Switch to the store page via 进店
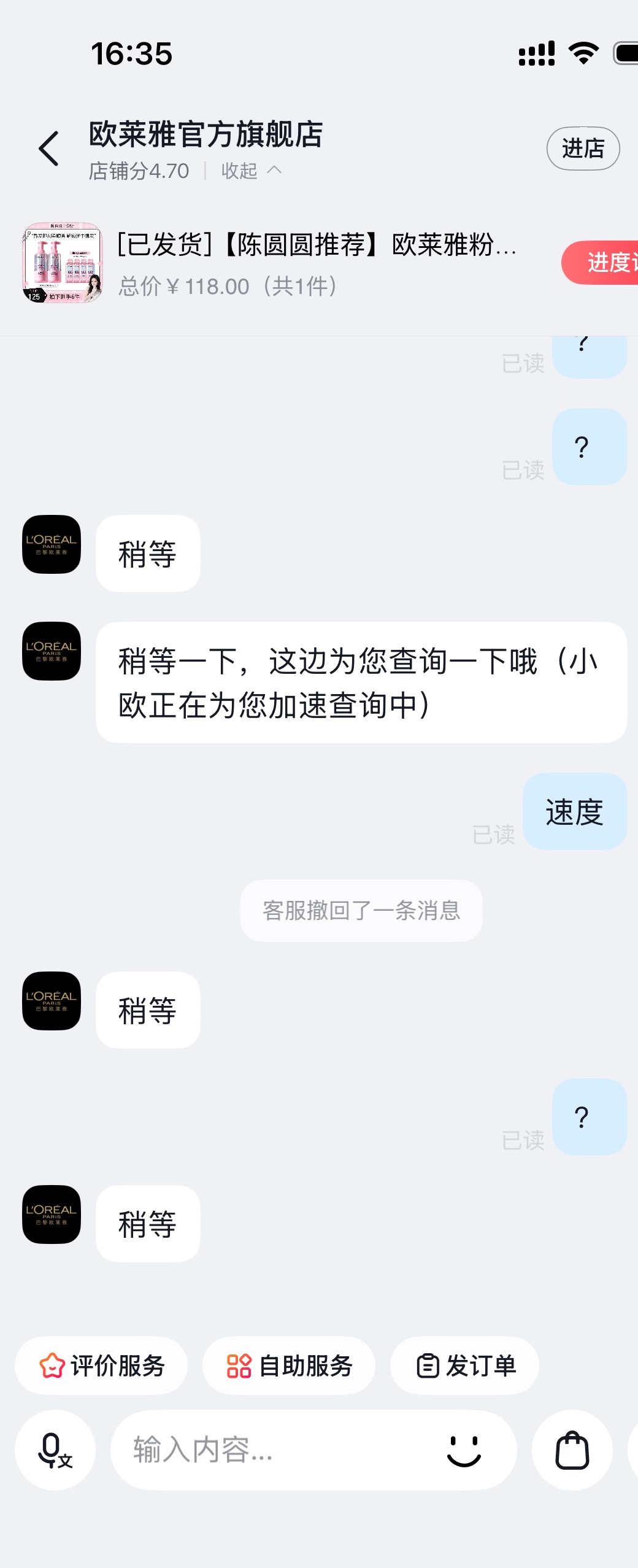The height and width of the screenshot is (1568, 638). (583, 148)
